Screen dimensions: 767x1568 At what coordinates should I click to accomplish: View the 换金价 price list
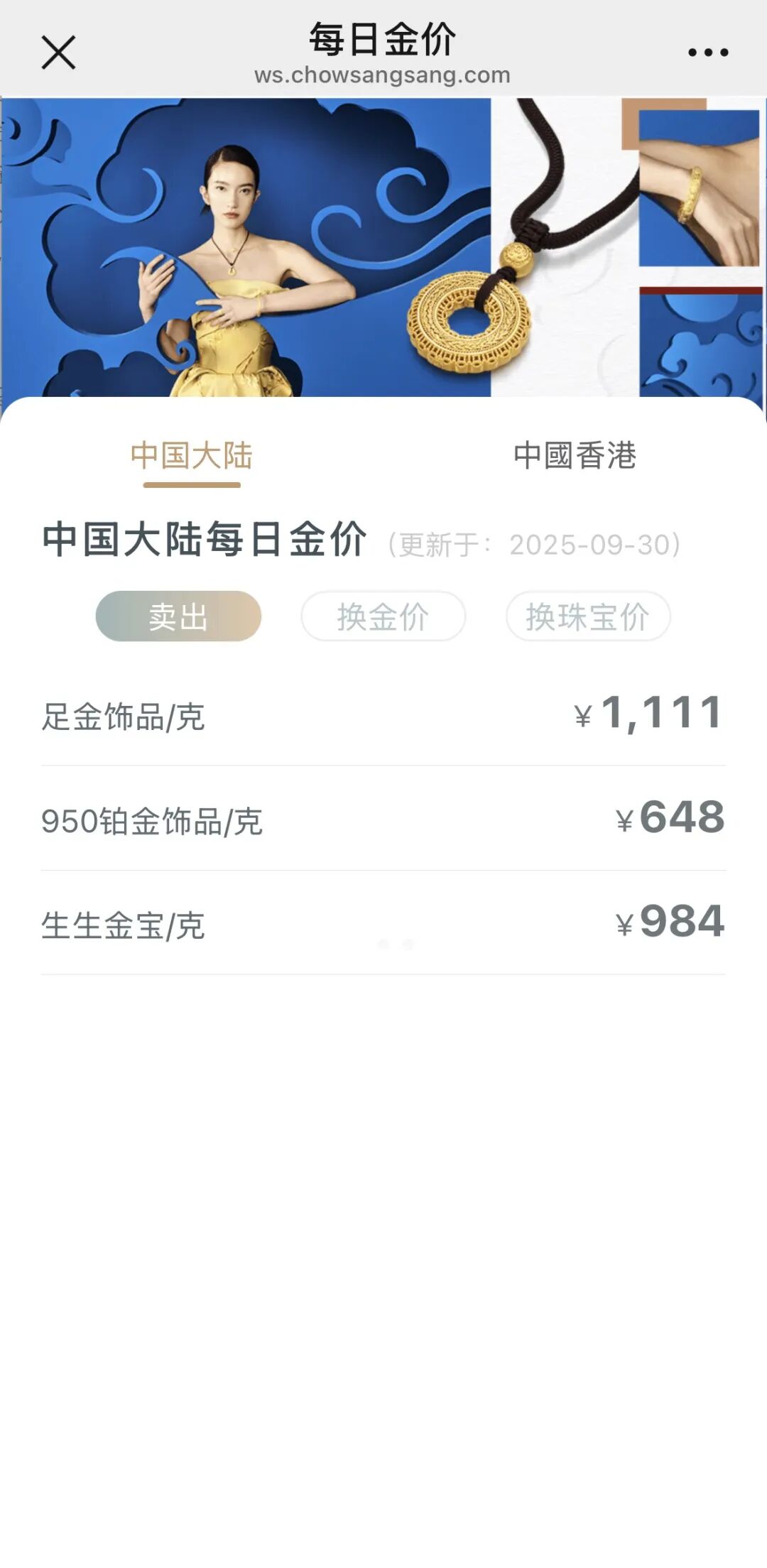tap(383, 616)
